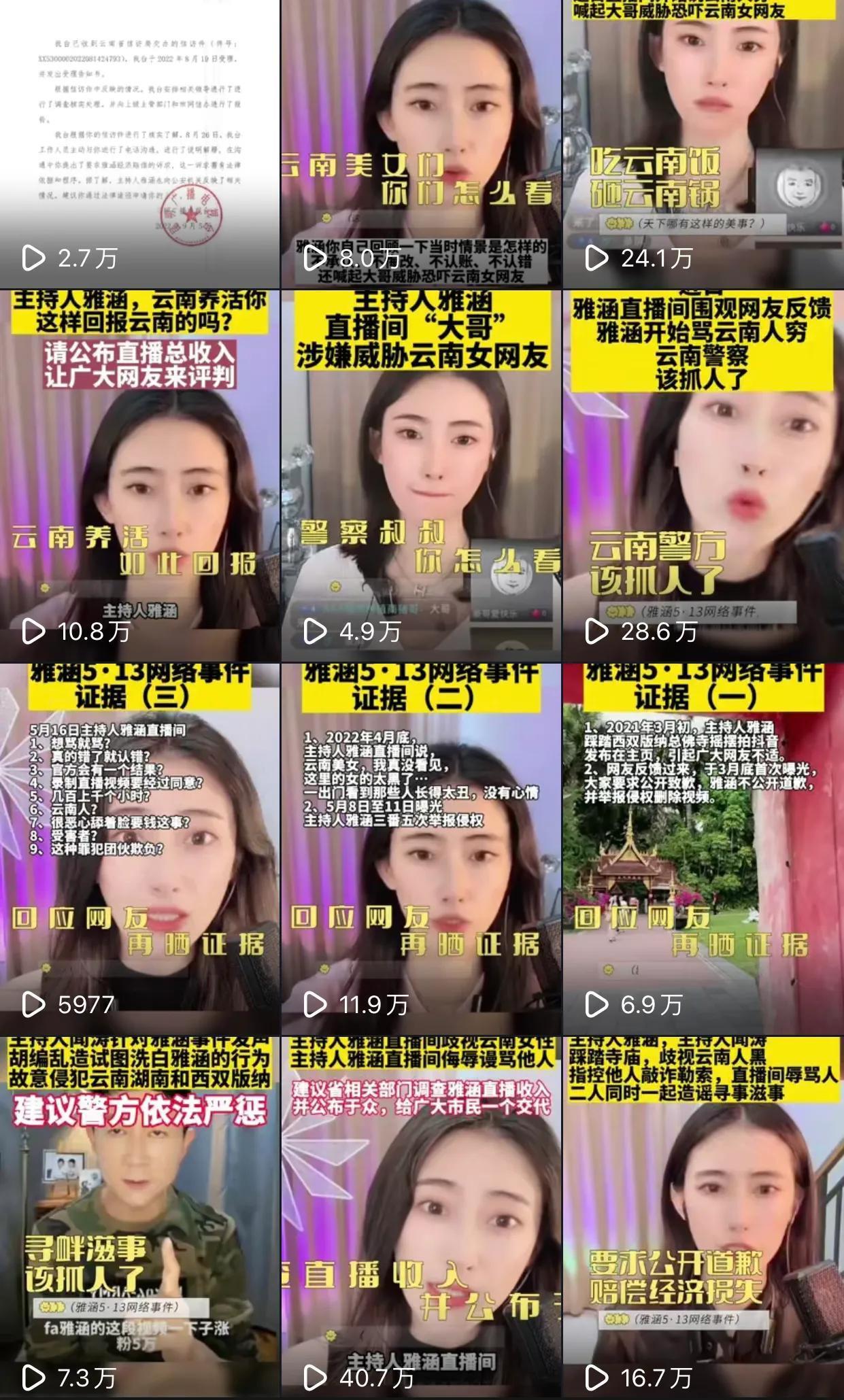
Task: Open the video with 40.7万 plays
Action: coord(421,1217)
